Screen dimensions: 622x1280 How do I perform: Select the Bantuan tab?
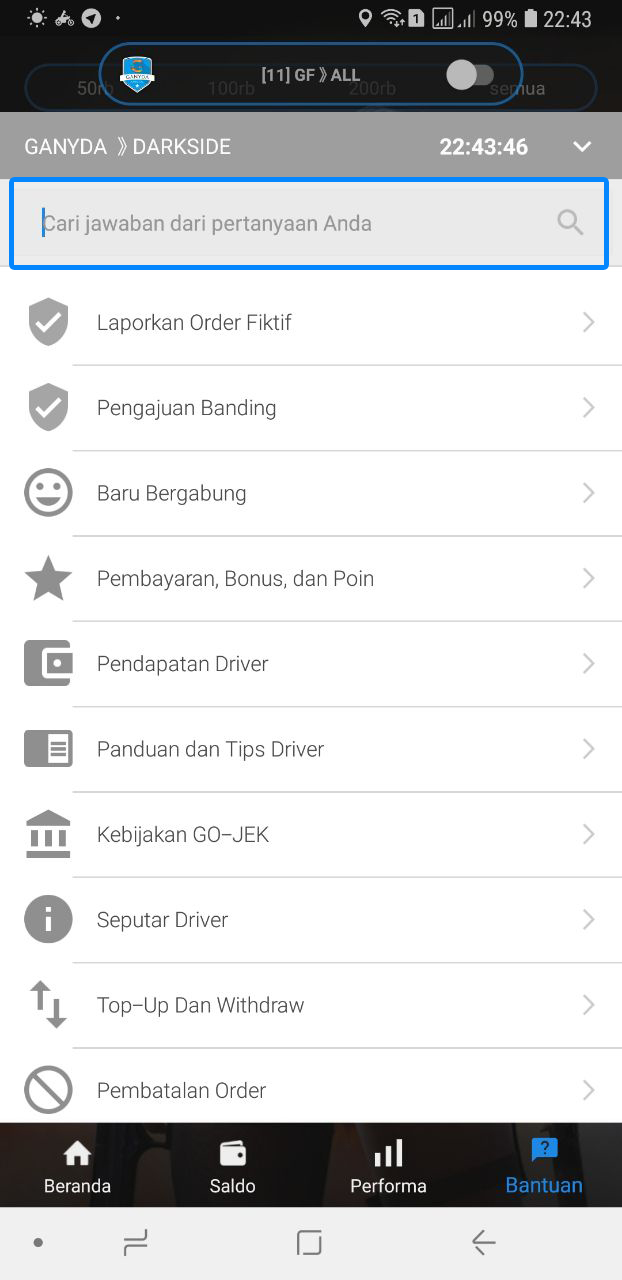coord(544,1167)
